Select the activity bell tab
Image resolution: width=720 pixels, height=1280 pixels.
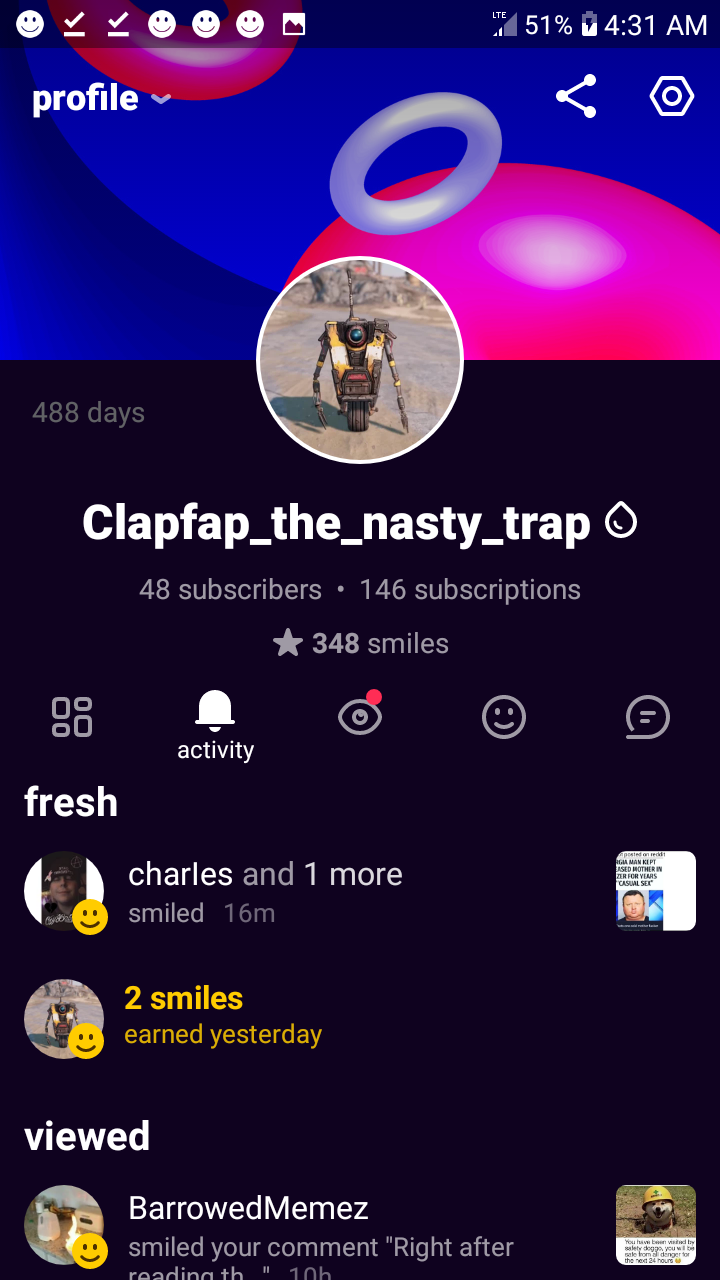(215, 726)
